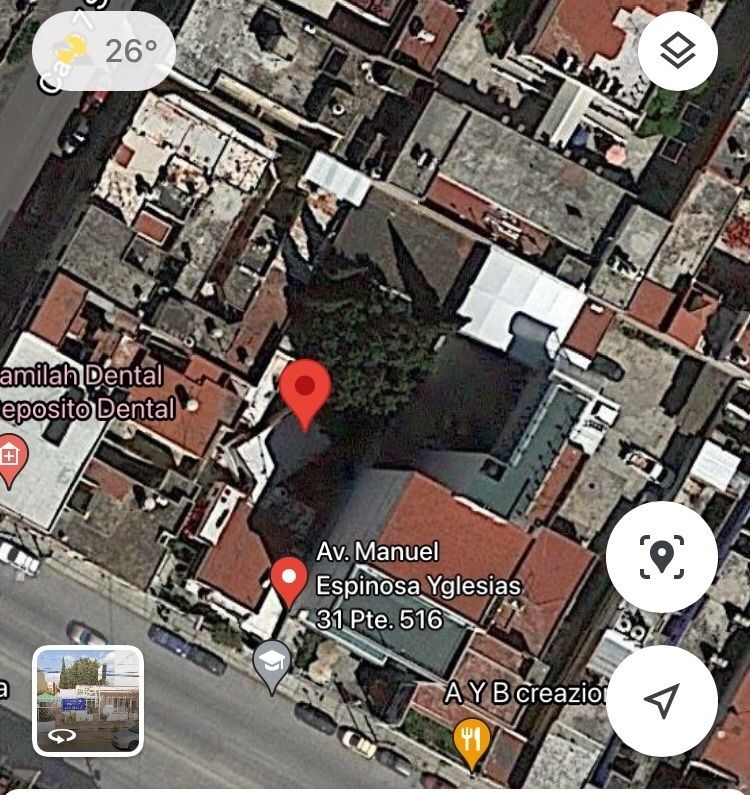This screenshot has width=750, height=795.
Task: Tap the school graduation cap marker
Action: tap(272, 667)
